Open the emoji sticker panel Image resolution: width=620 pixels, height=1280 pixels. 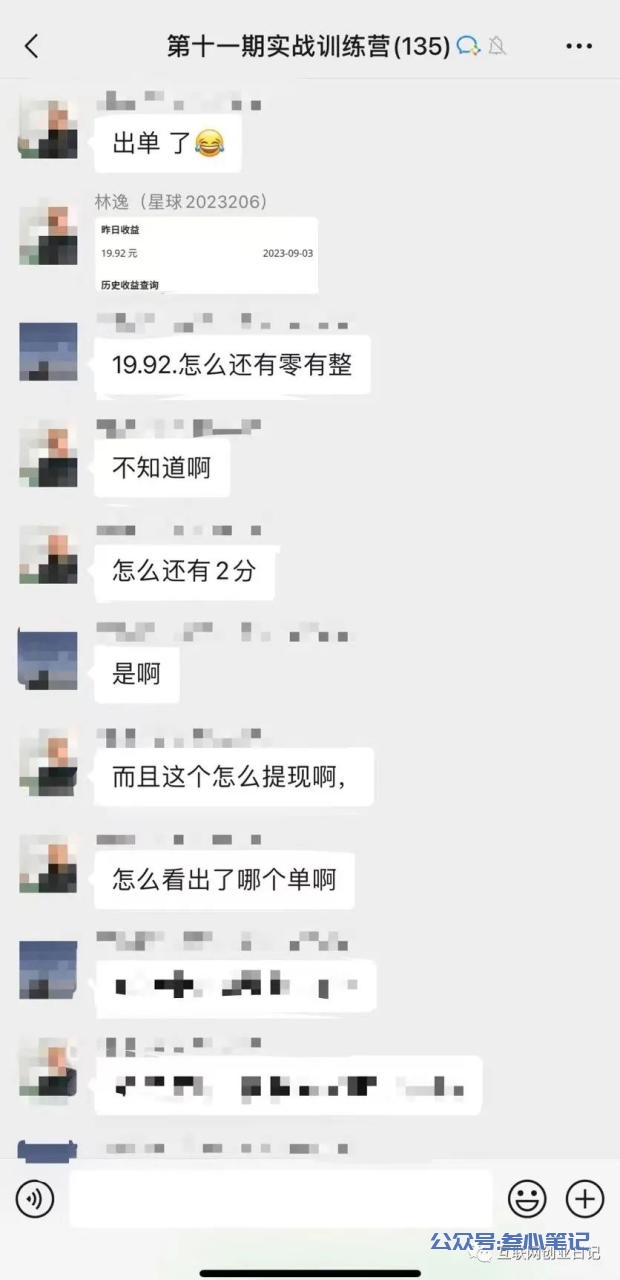527,1198
